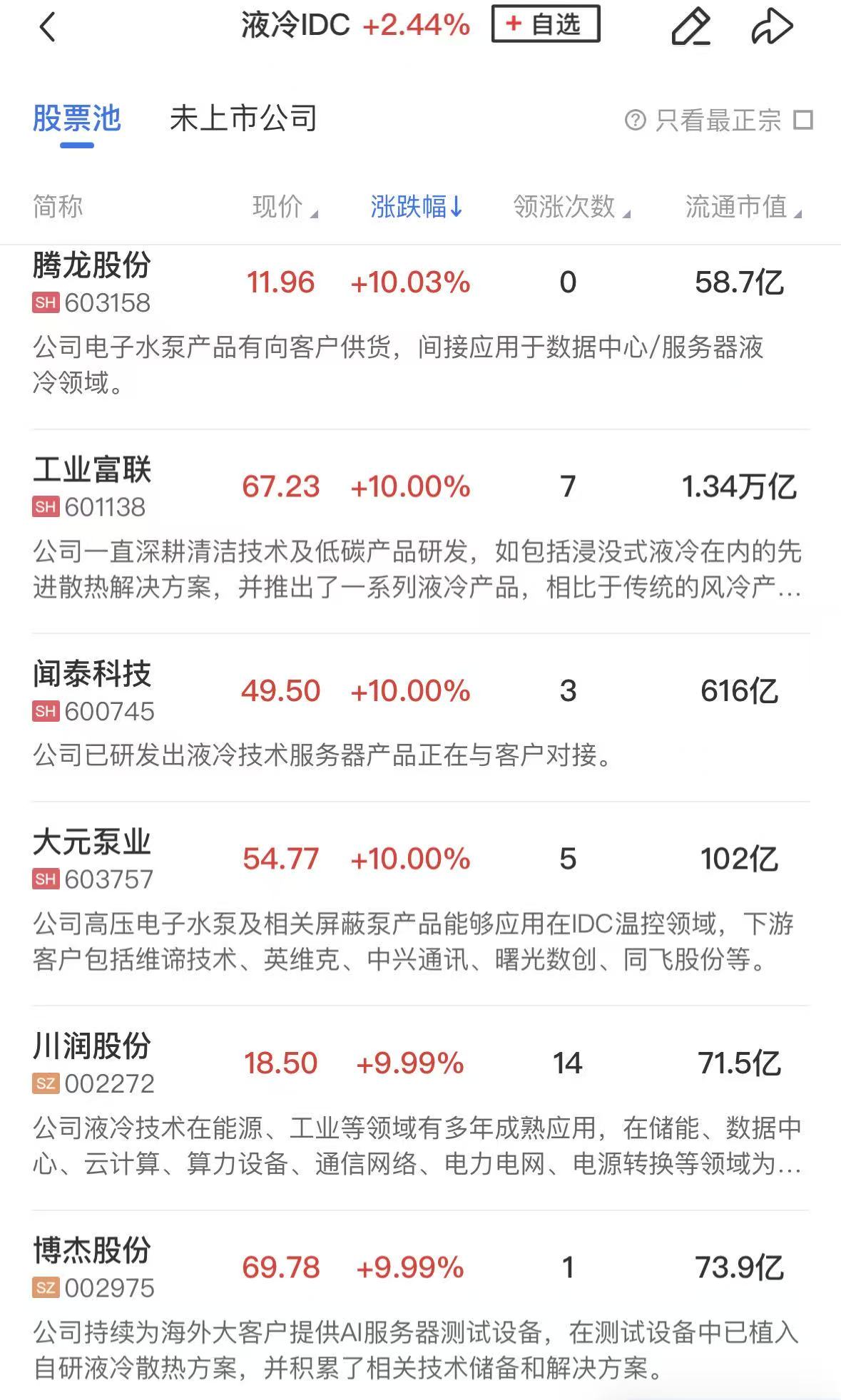Sort the list by 现价
Viewport: 841px width, 1400px height.
[x=284, y=207]
